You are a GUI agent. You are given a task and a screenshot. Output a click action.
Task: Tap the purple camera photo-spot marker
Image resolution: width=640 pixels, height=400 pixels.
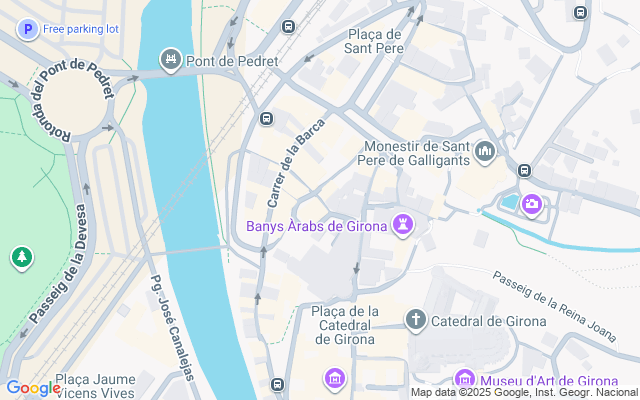531,205
